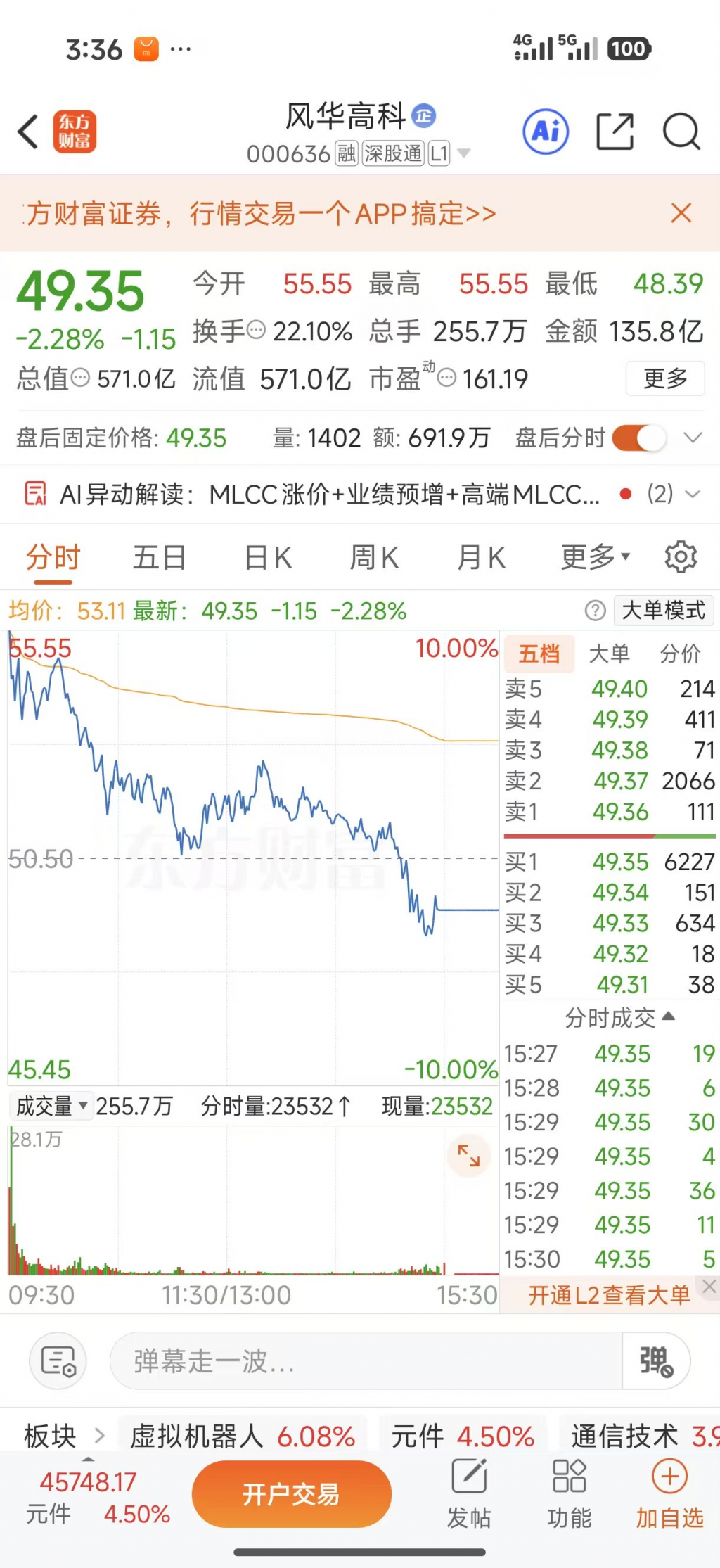
Task: Tap 更多 for more quote details
Action: click(665, 378)
